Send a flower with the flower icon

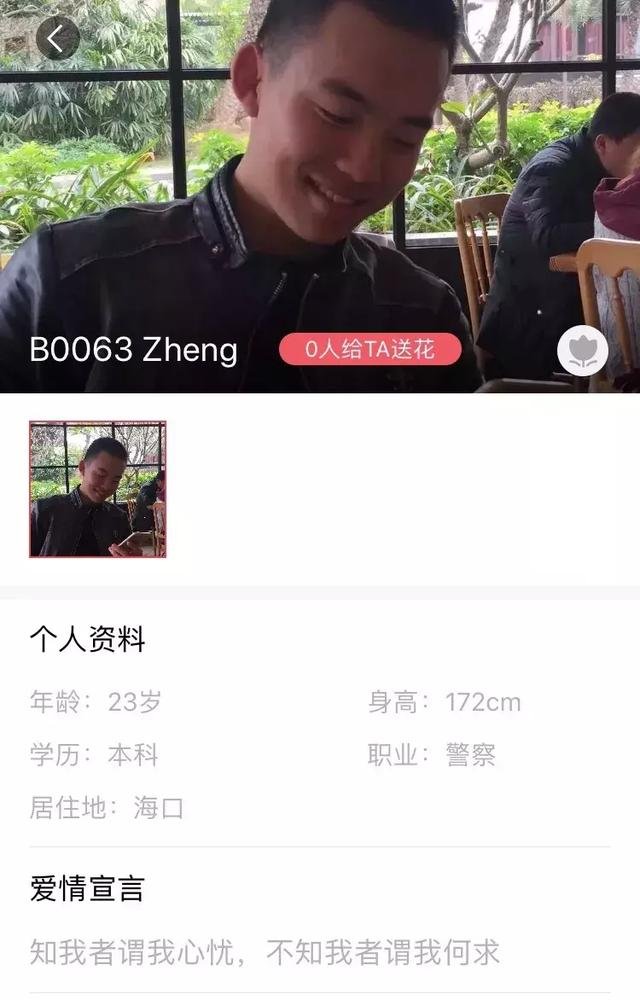tap(582, 351)
